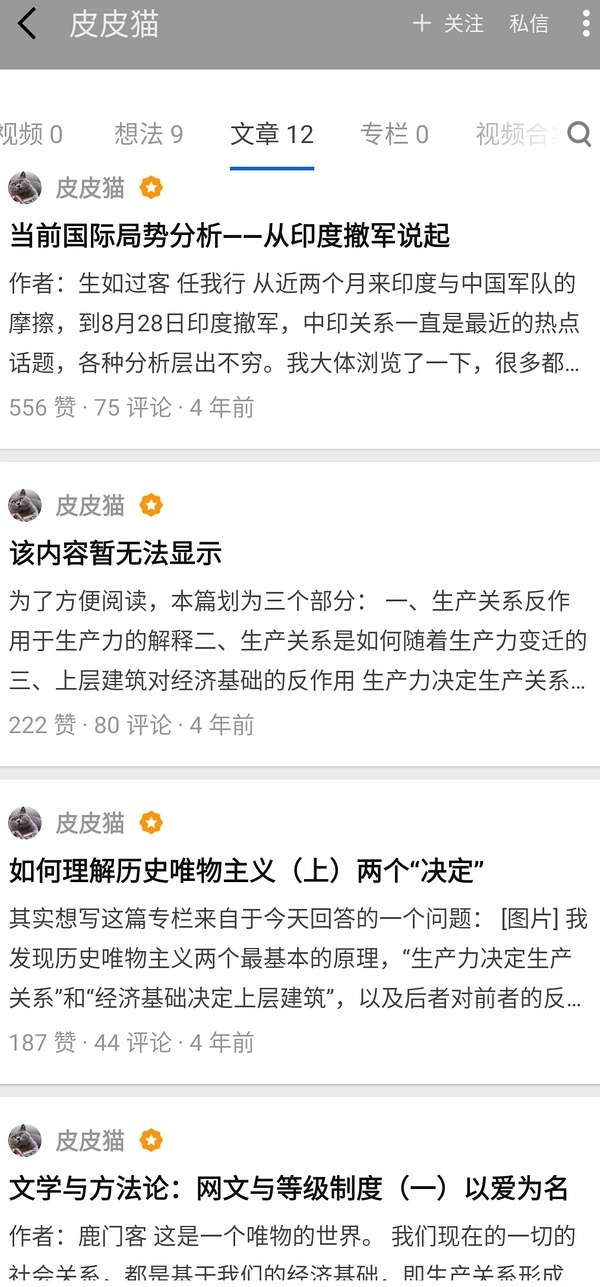Follow 皮皮猫 with the 关注 button

pos(449,24)
